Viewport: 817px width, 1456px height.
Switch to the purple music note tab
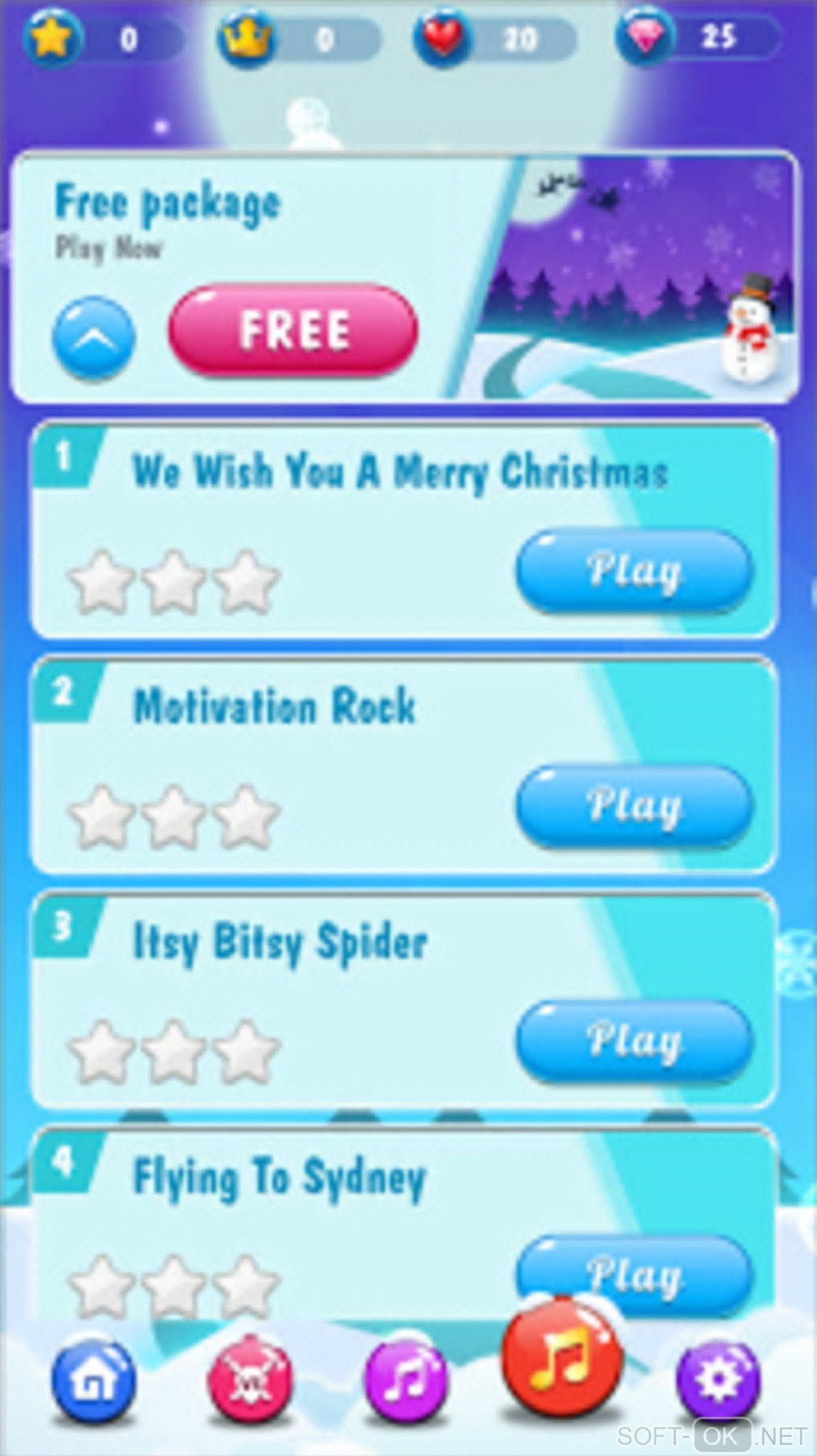tap(404, 1380)
